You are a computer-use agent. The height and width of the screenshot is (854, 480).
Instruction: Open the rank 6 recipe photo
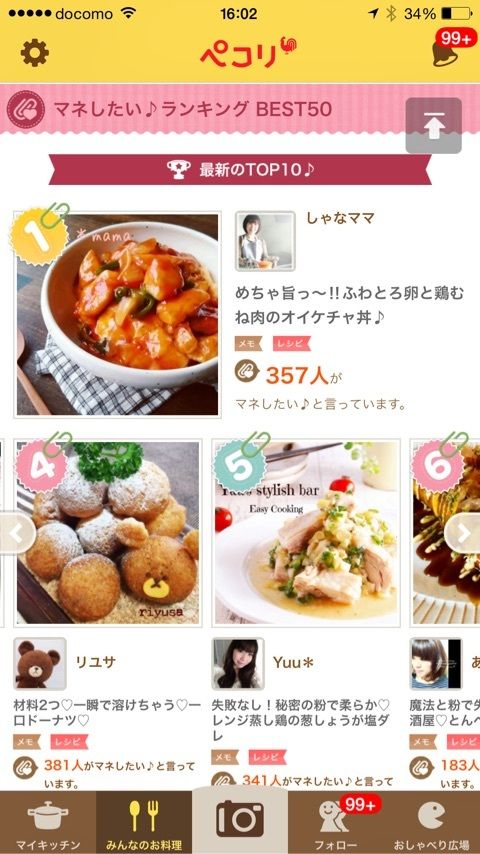pos(445,533)
